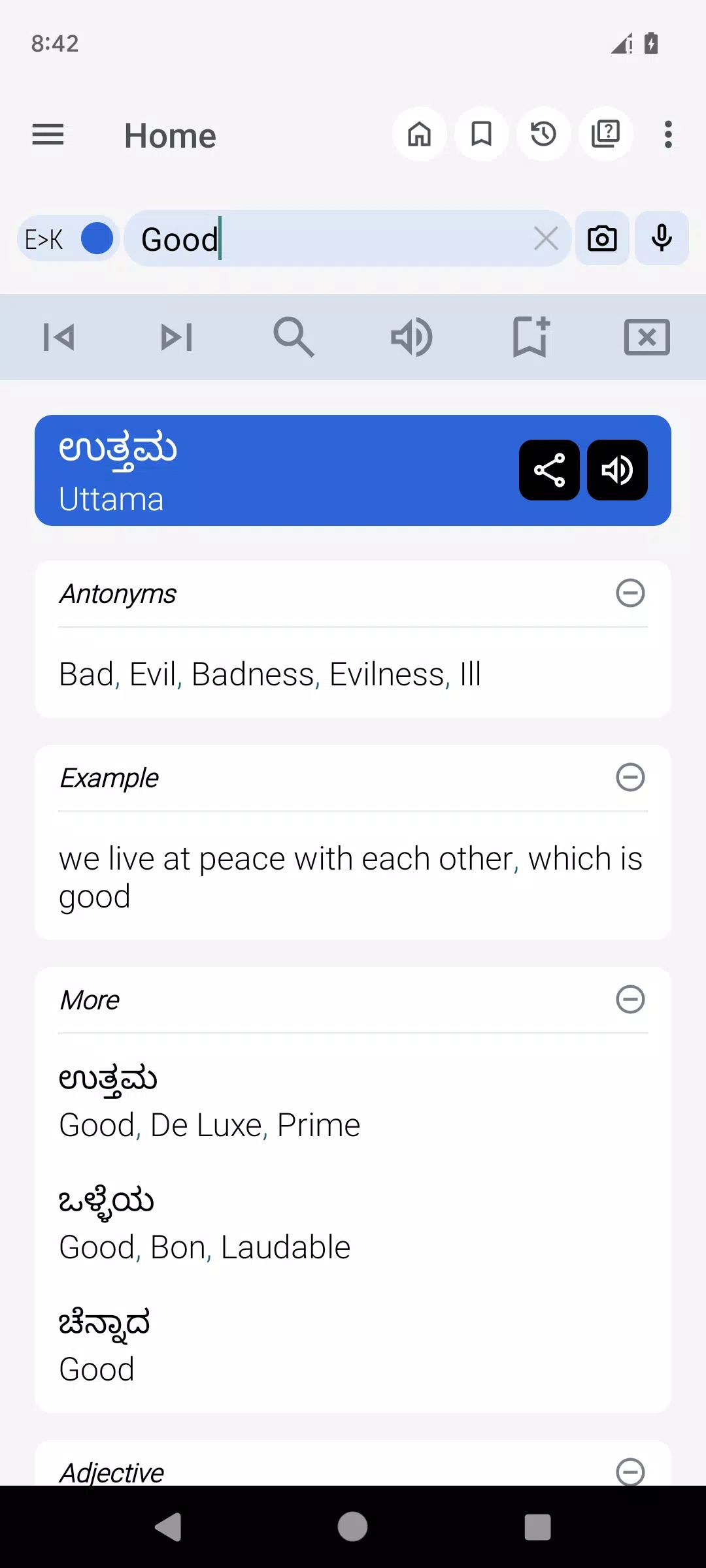Image resolution: width=706 pixels, height=1568 pixels.
Task: Add this word to bookmarks
Action: [x=529, y=338]
